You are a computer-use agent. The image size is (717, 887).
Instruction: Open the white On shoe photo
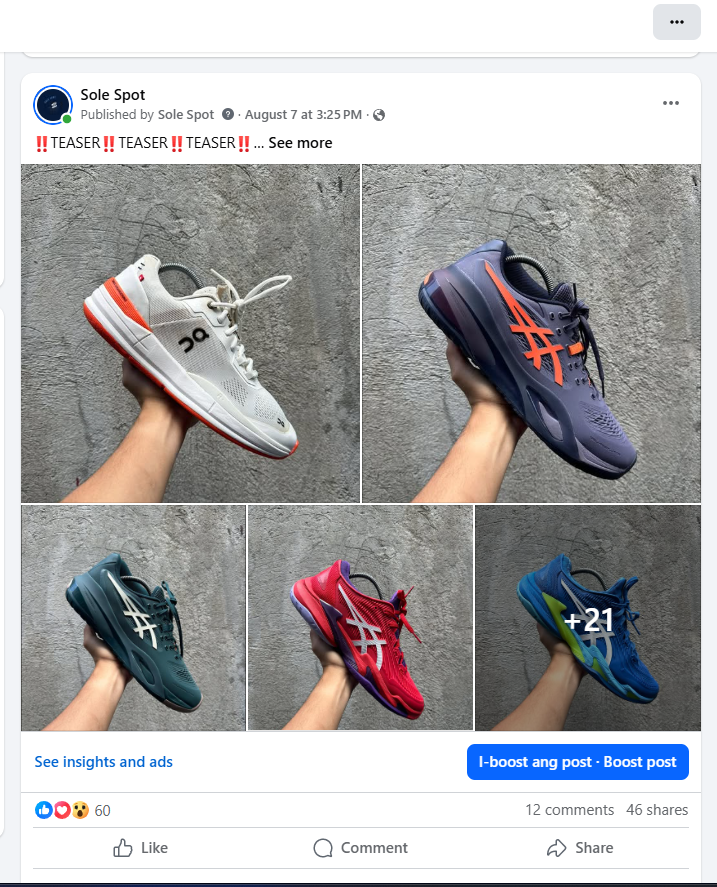pos(190,333)
